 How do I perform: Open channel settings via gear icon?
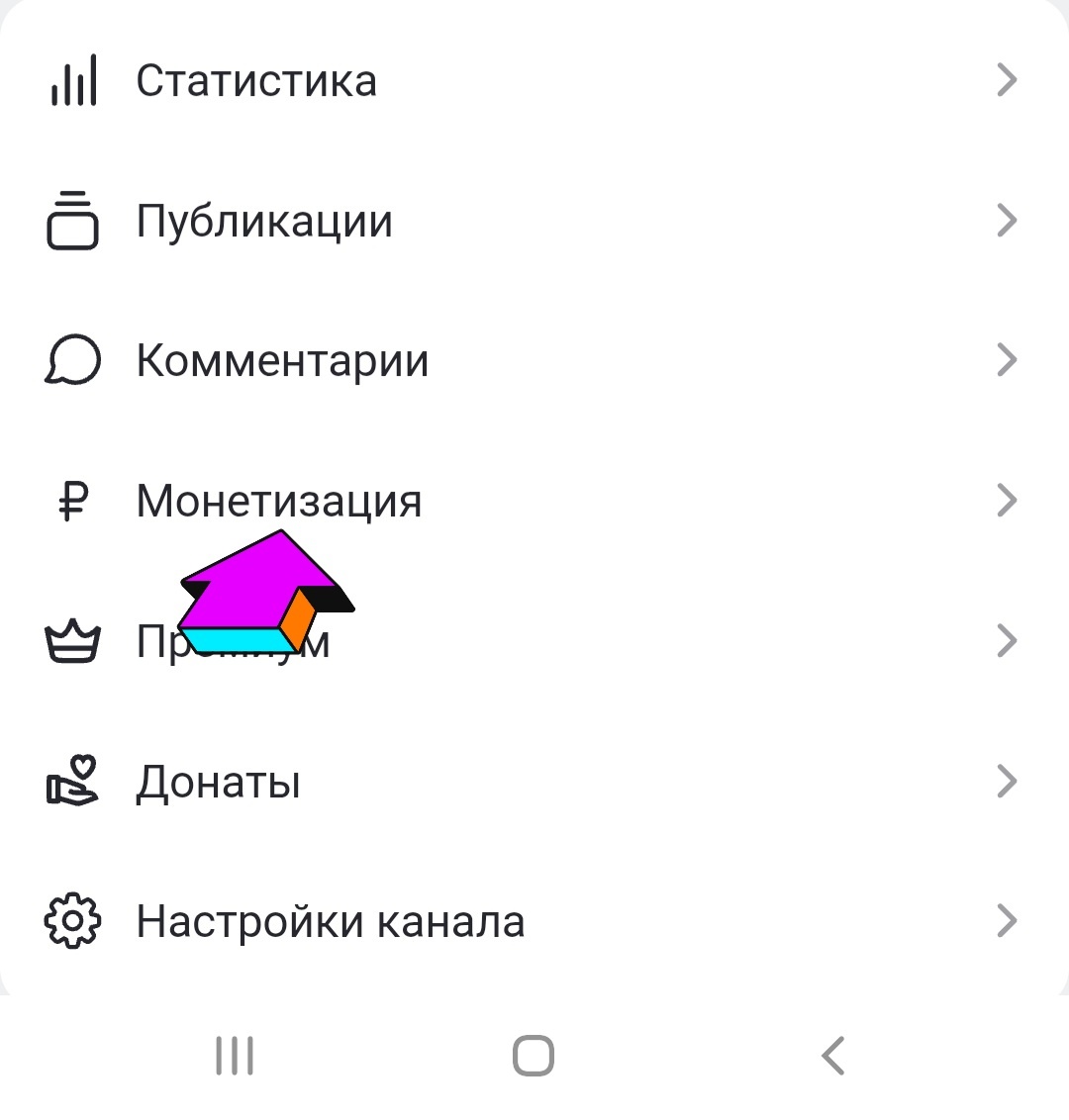click(71, 920)
